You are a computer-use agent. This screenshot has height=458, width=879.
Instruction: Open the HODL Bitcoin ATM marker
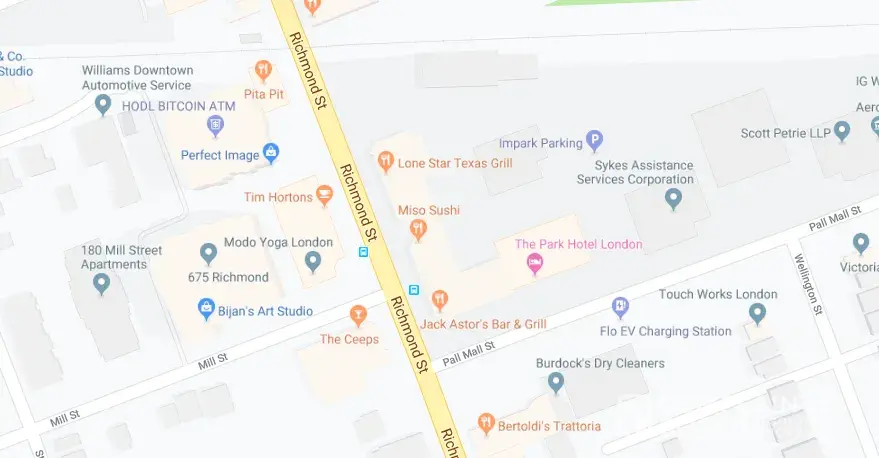215,126
